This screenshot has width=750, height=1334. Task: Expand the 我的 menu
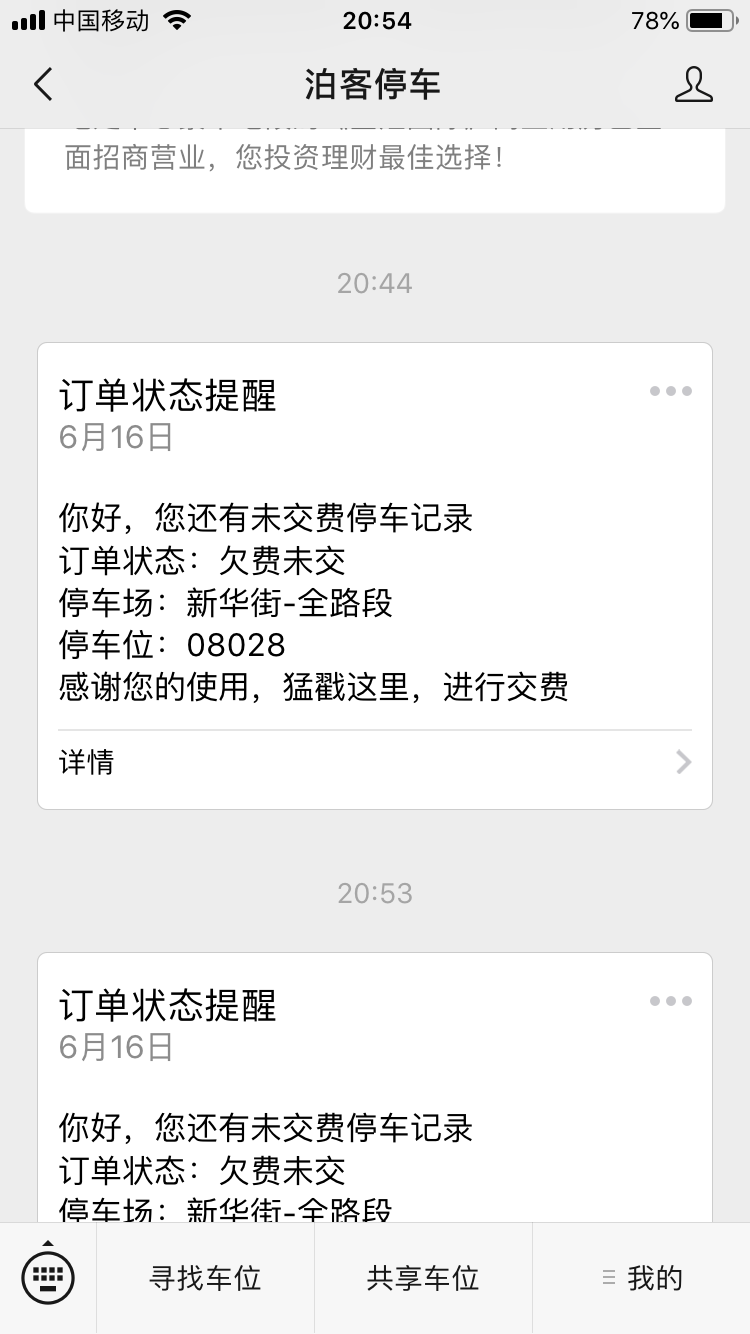pos(642,1278)
